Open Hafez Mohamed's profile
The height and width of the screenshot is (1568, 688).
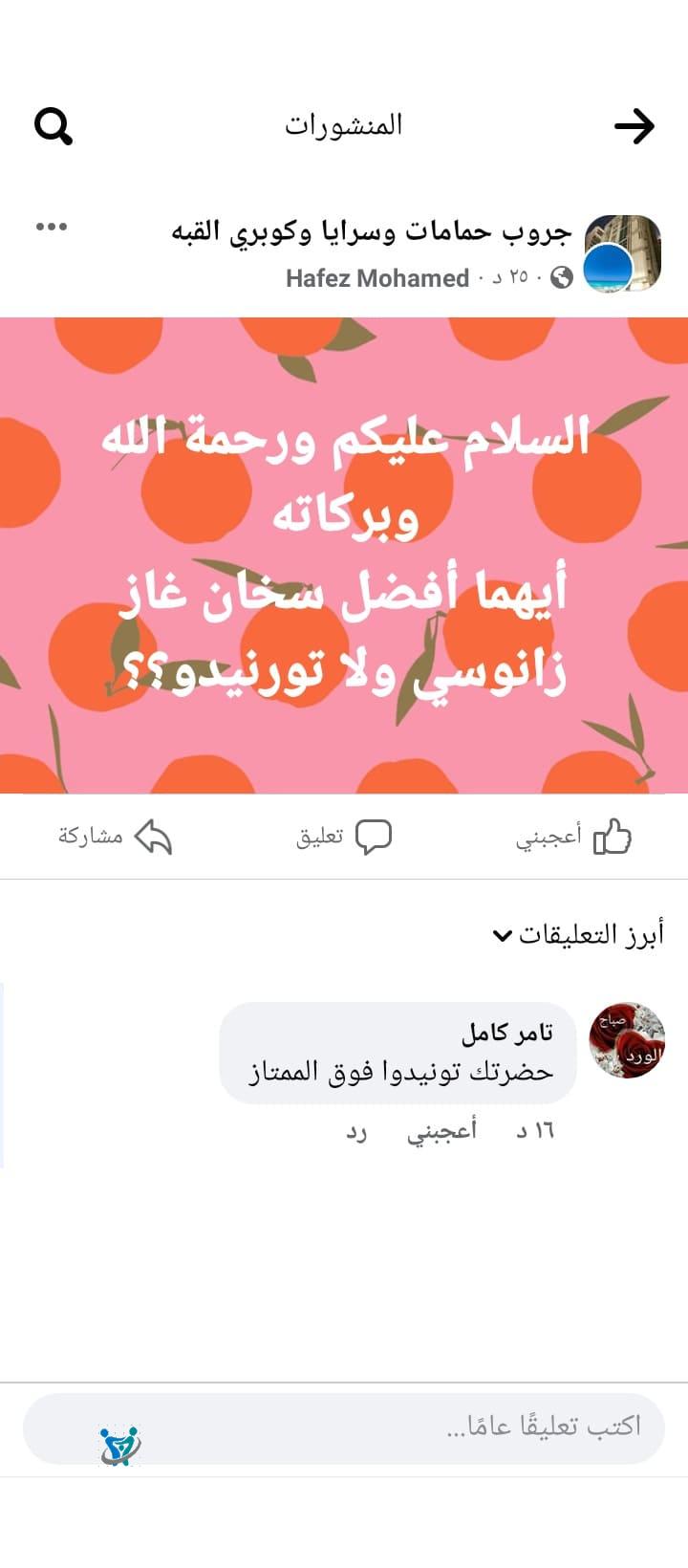[377, 278]
